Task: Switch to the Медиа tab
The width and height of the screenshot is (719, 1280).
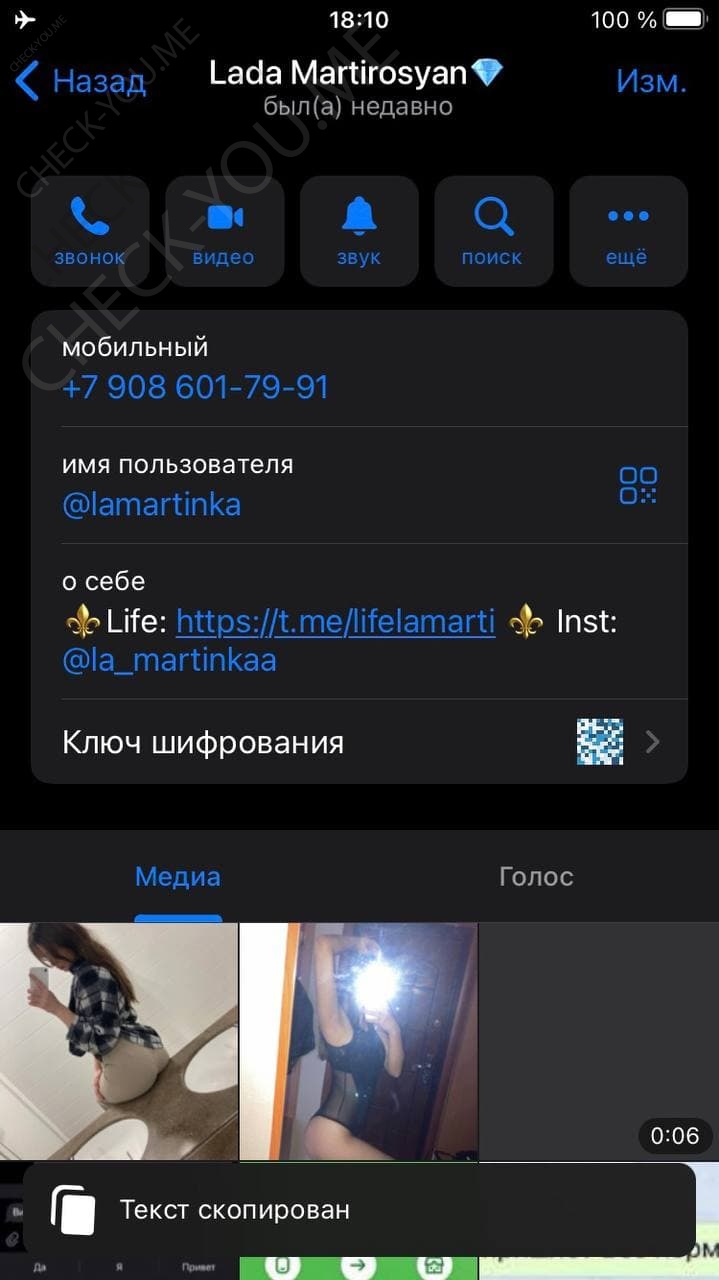Action: pyautogui.click(x=178, y=877)
